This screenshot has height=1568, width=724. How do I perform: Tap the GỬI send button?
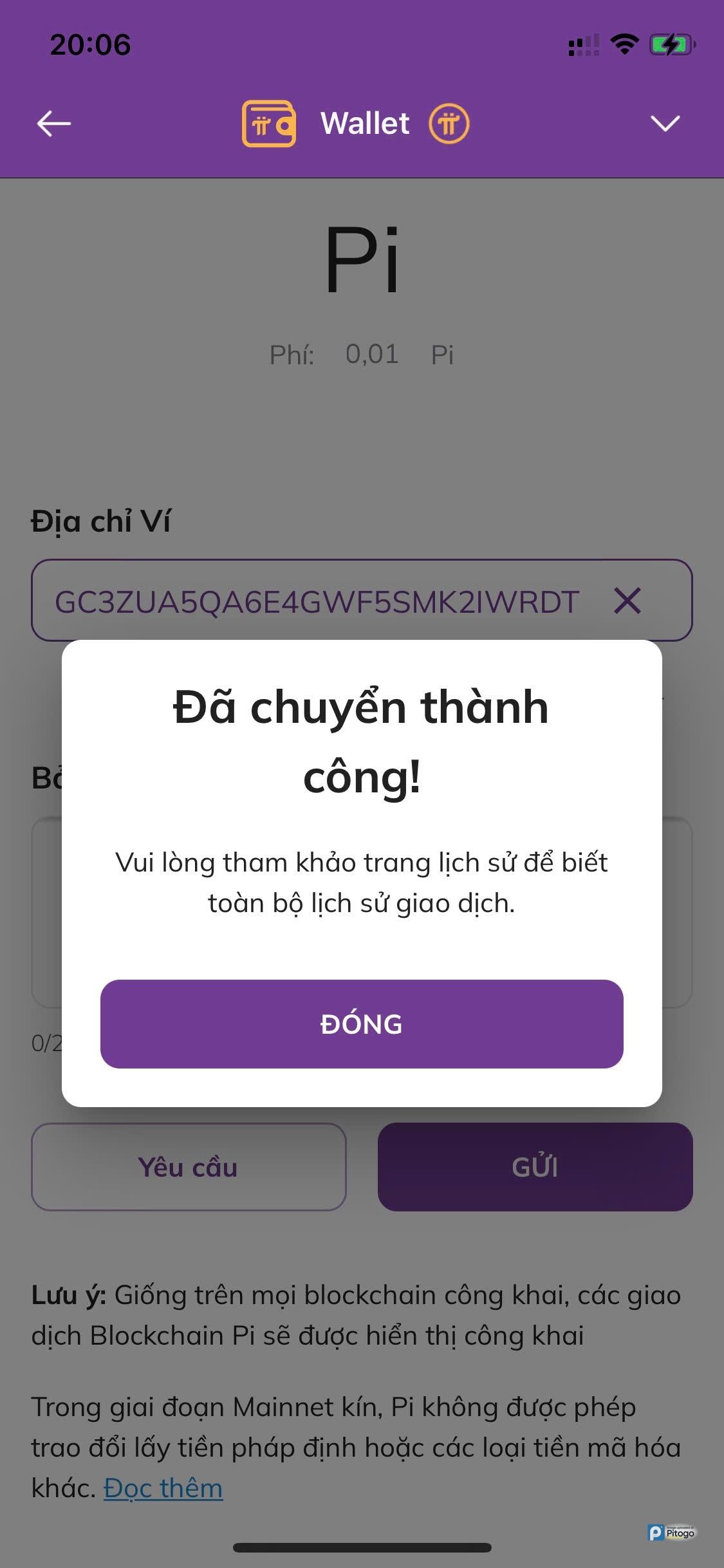[x=535, y=1166]
